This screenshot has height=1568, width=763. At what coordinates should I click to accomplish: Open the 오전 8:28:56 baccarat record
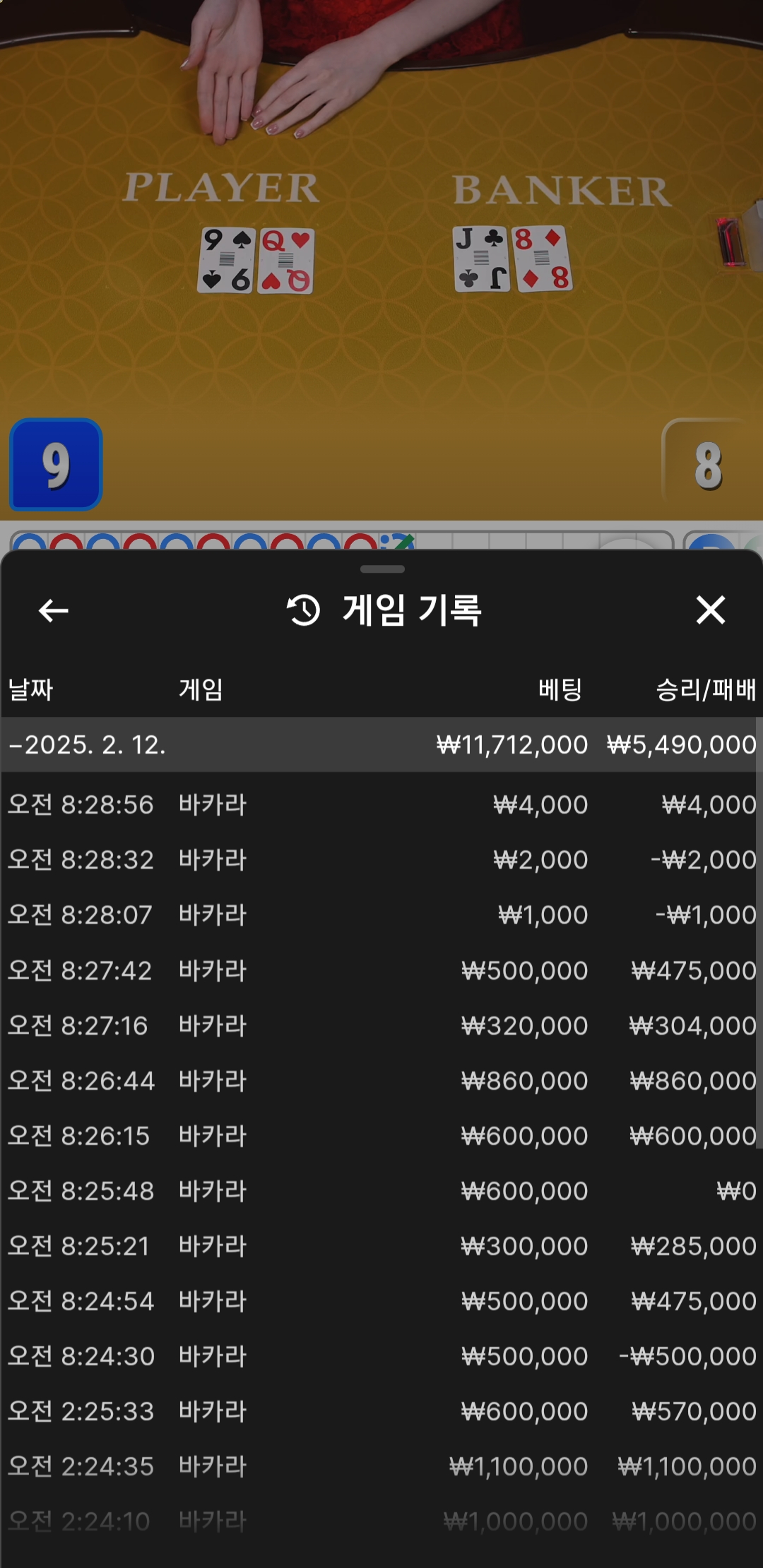(x=381, y=804)
